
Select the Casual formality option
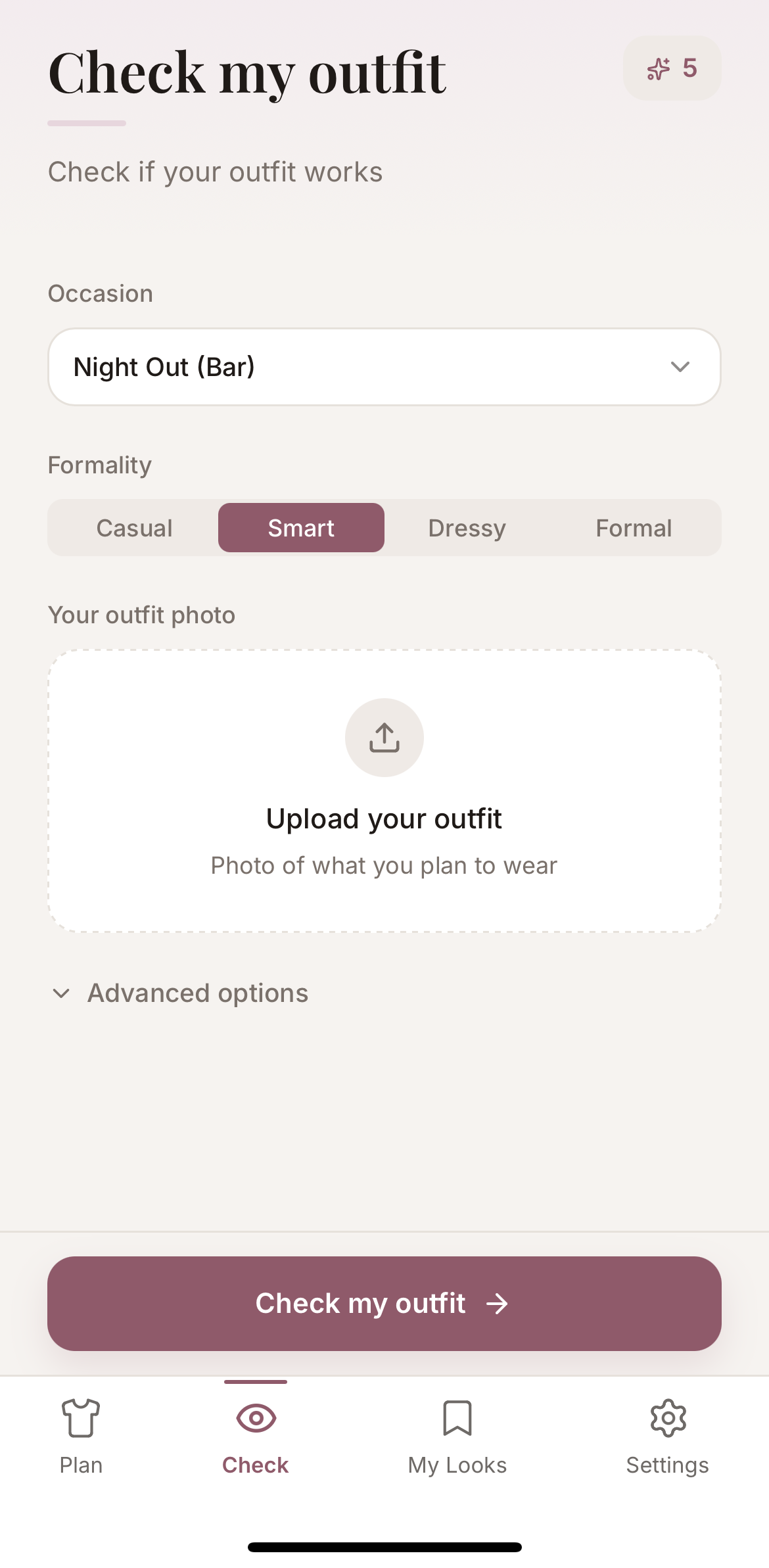(x=134, y=527)
